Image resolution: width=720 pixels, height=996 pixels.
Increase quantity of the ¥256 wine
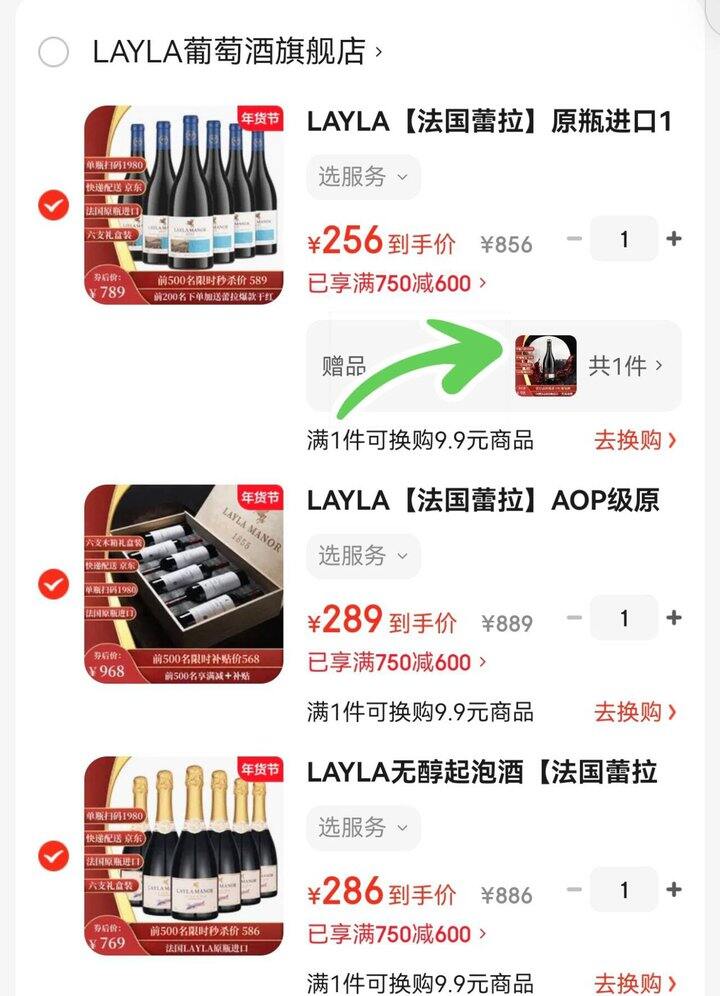674,239
